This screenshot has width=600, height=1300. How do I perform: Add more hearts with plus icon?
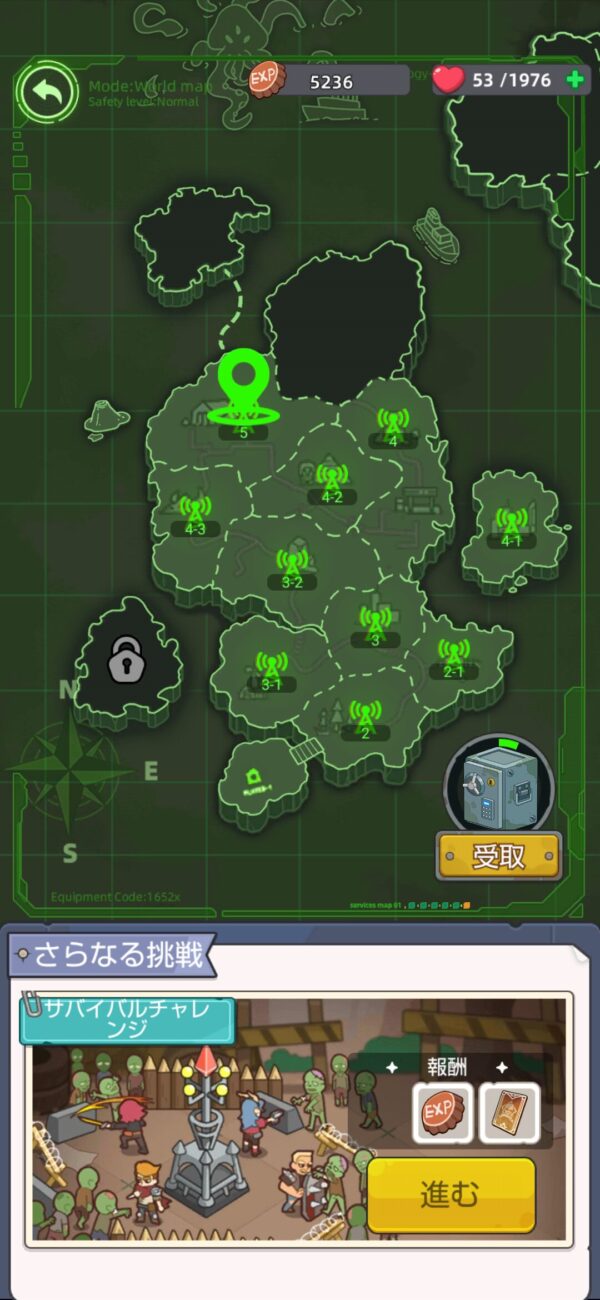coord(575,80)
